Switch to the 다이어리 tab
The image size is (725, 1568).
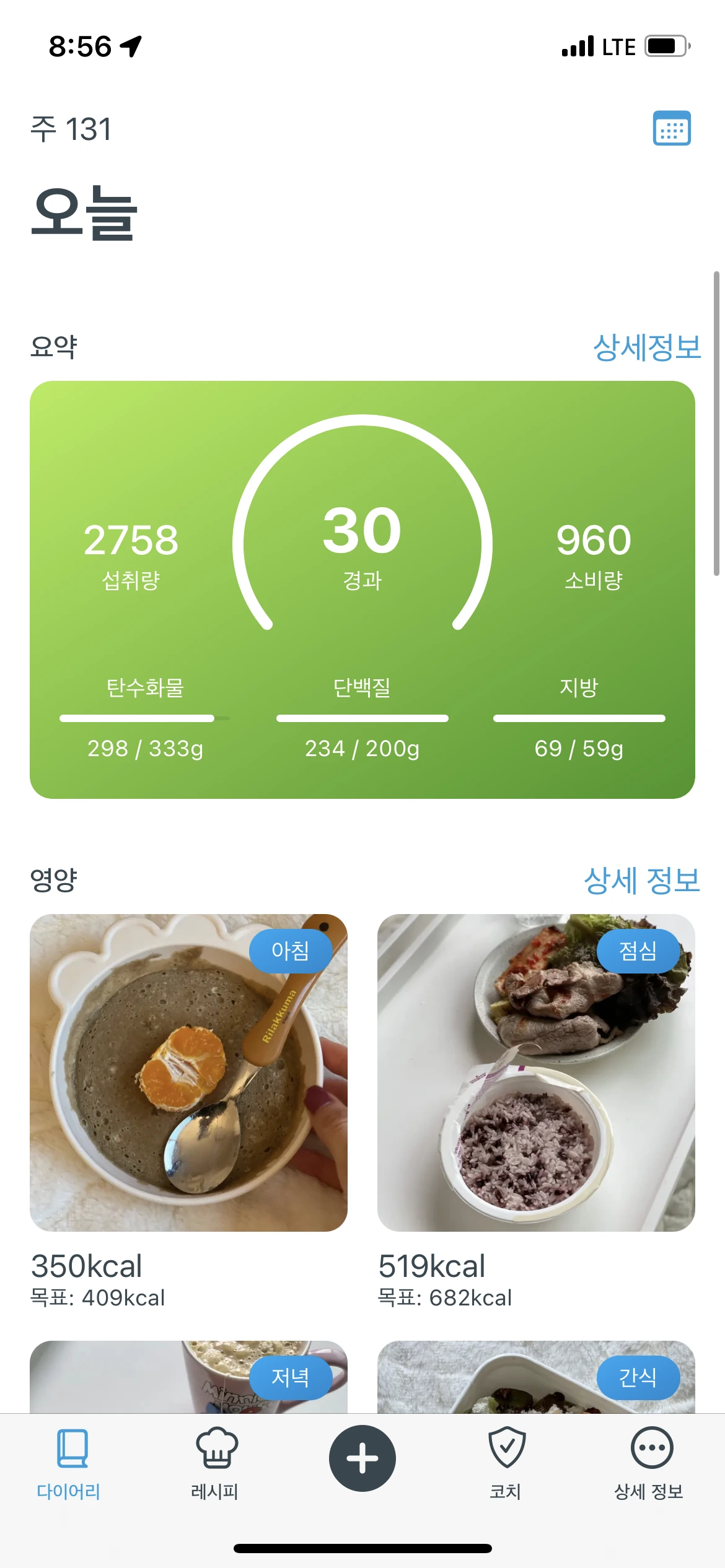pyautogui.click(x=69, y=1464)
